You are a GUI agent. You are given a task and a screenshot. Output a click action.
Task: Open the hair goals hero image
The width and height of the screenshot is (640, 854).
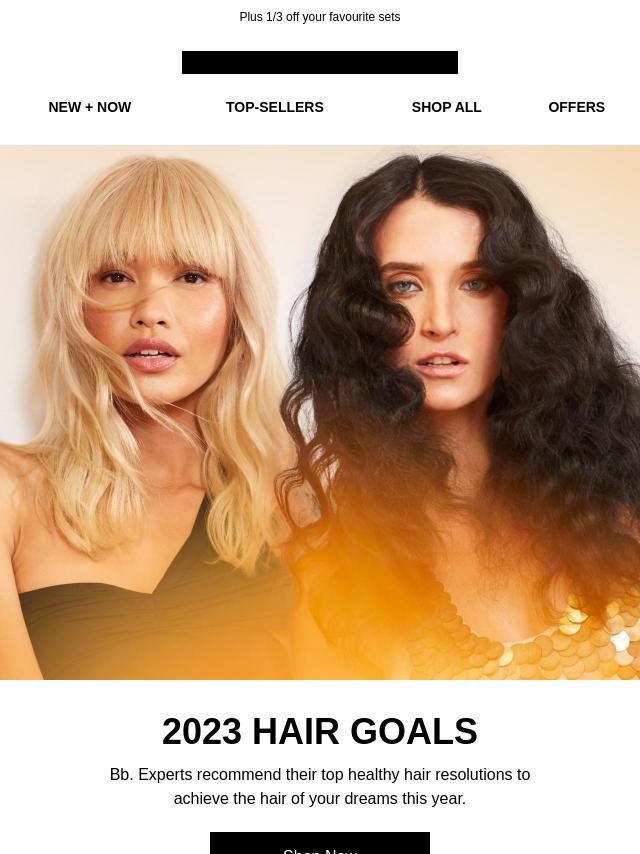pyautogui.click(x=320, y=412)
